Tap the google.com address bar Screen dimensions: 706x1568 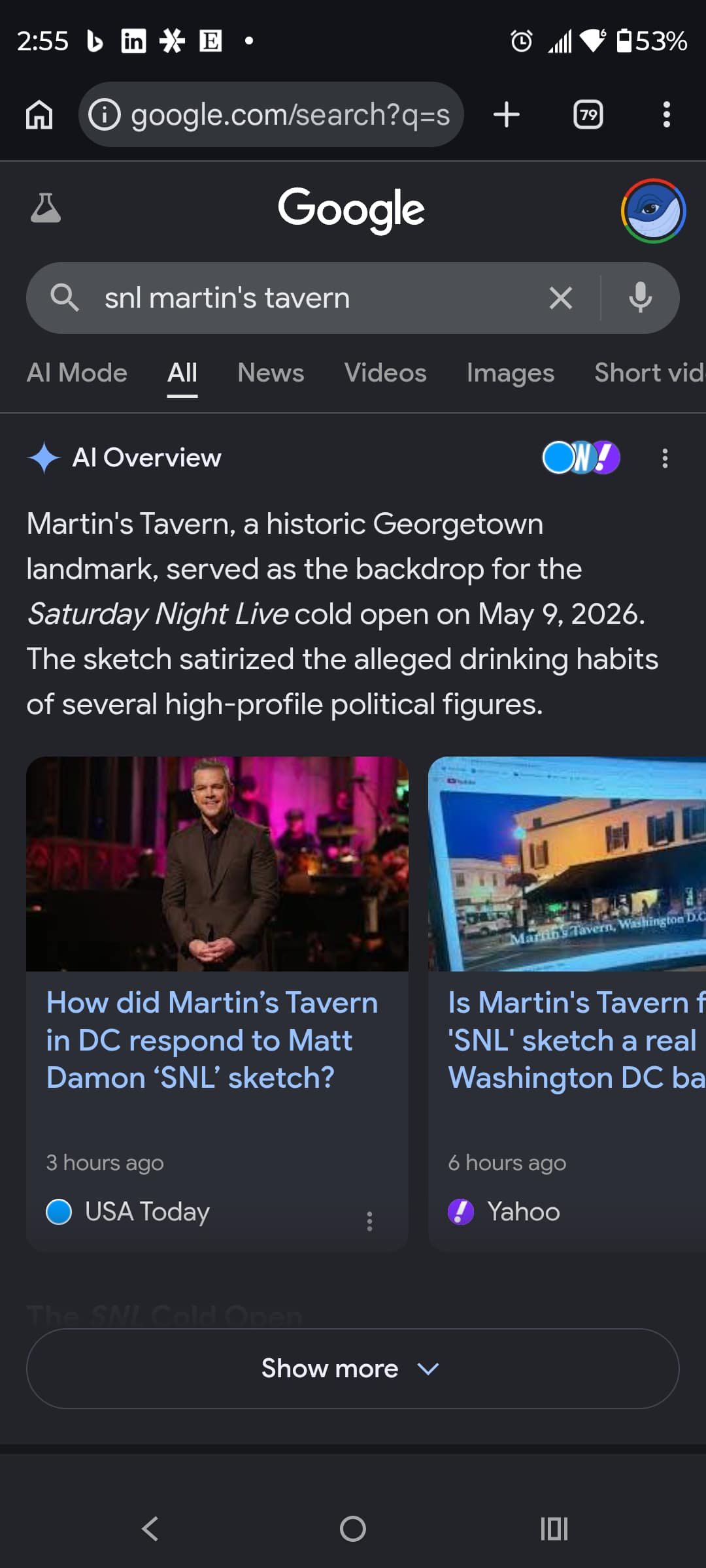click(271, 114)
